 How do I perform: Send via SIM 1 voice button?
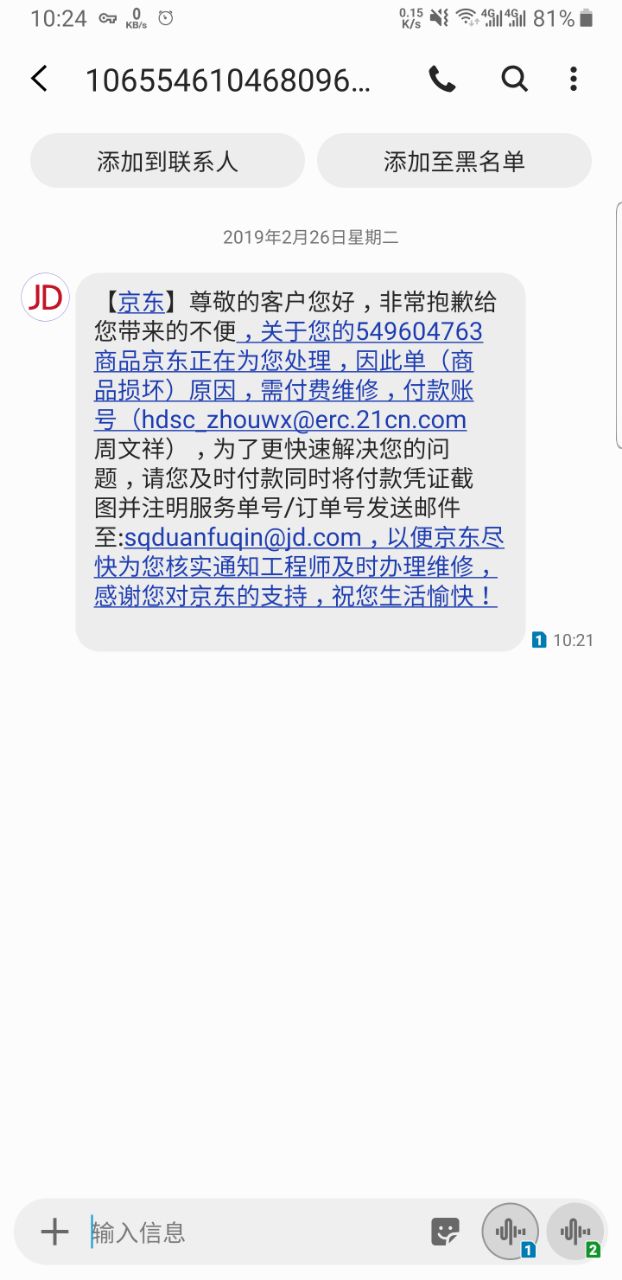(x=510, y=1231)
